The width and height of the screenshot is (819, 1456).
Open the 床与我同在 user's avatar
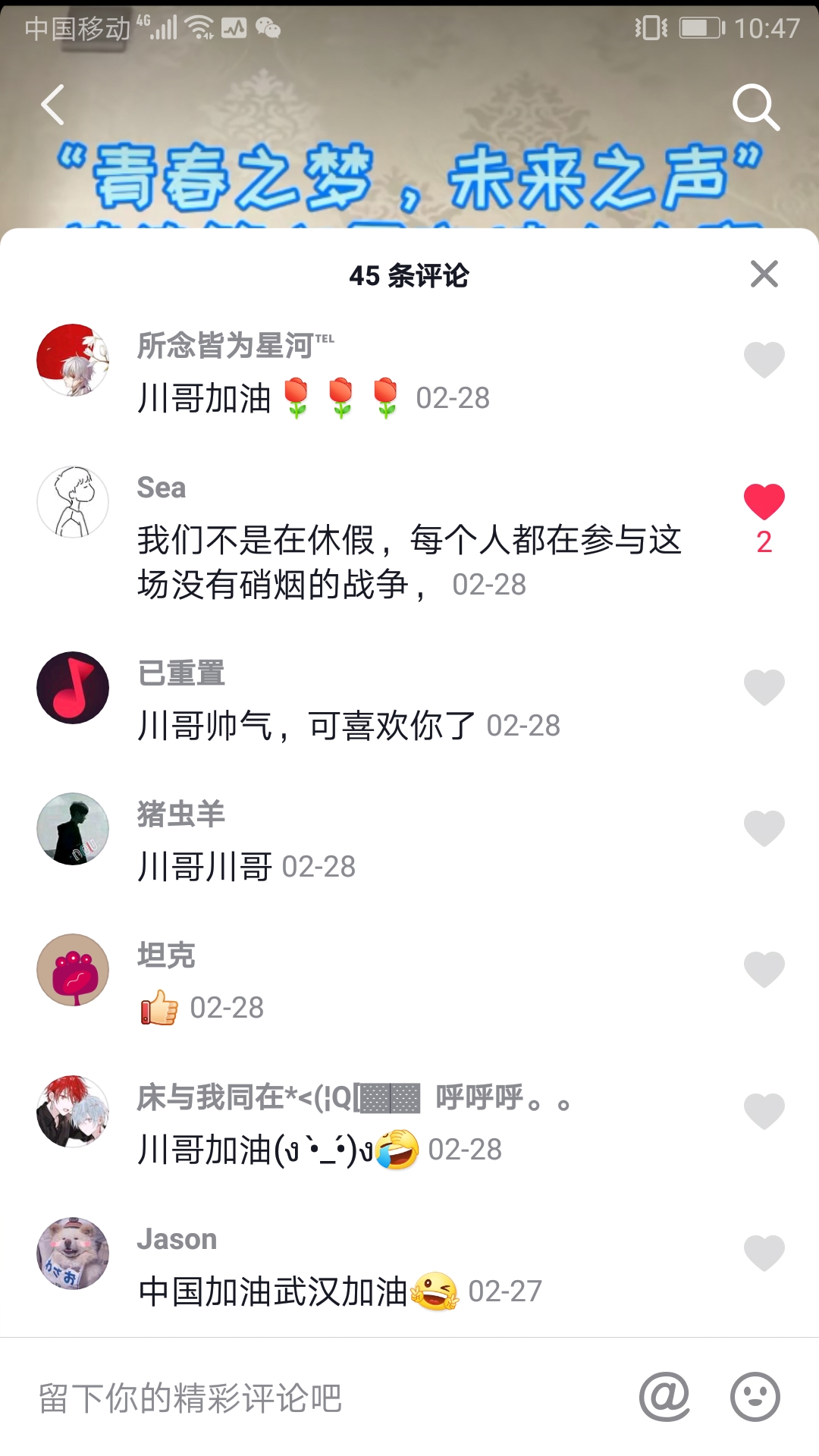pyautogui.click(x=73, y=1112)
